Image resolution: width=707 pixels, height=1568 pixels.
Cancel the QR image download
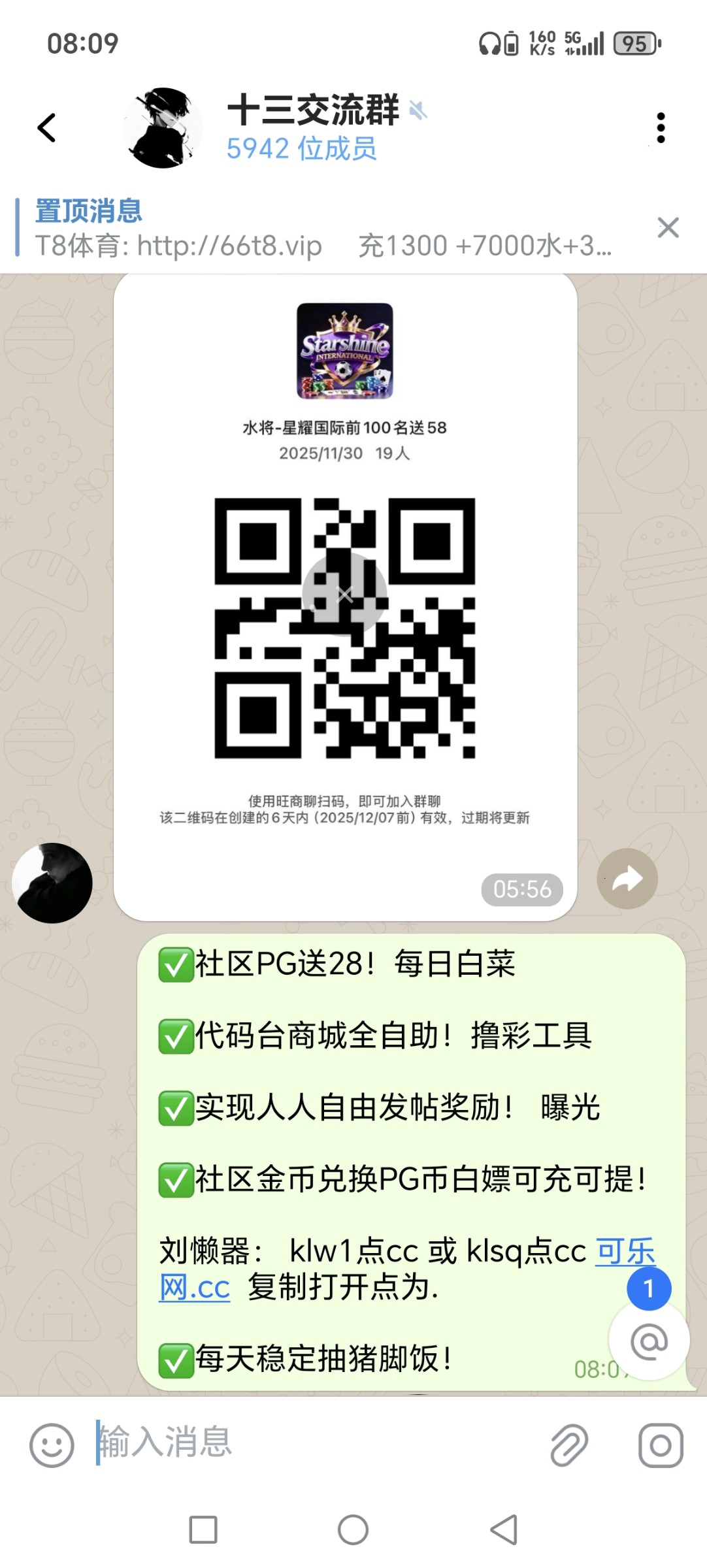point(344,595)
